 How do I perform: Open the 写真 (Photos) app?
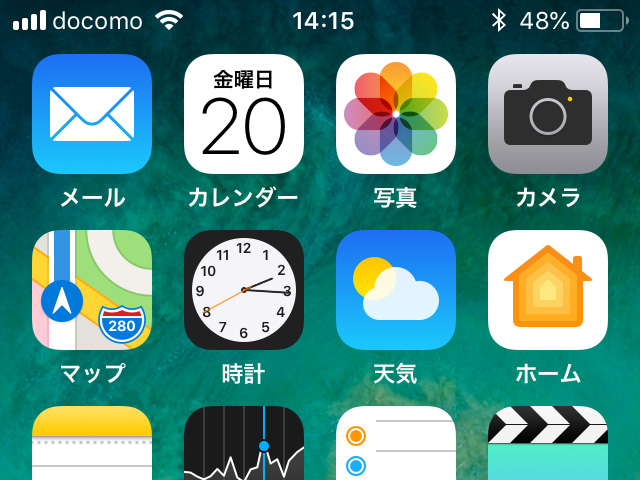(396, 114)
